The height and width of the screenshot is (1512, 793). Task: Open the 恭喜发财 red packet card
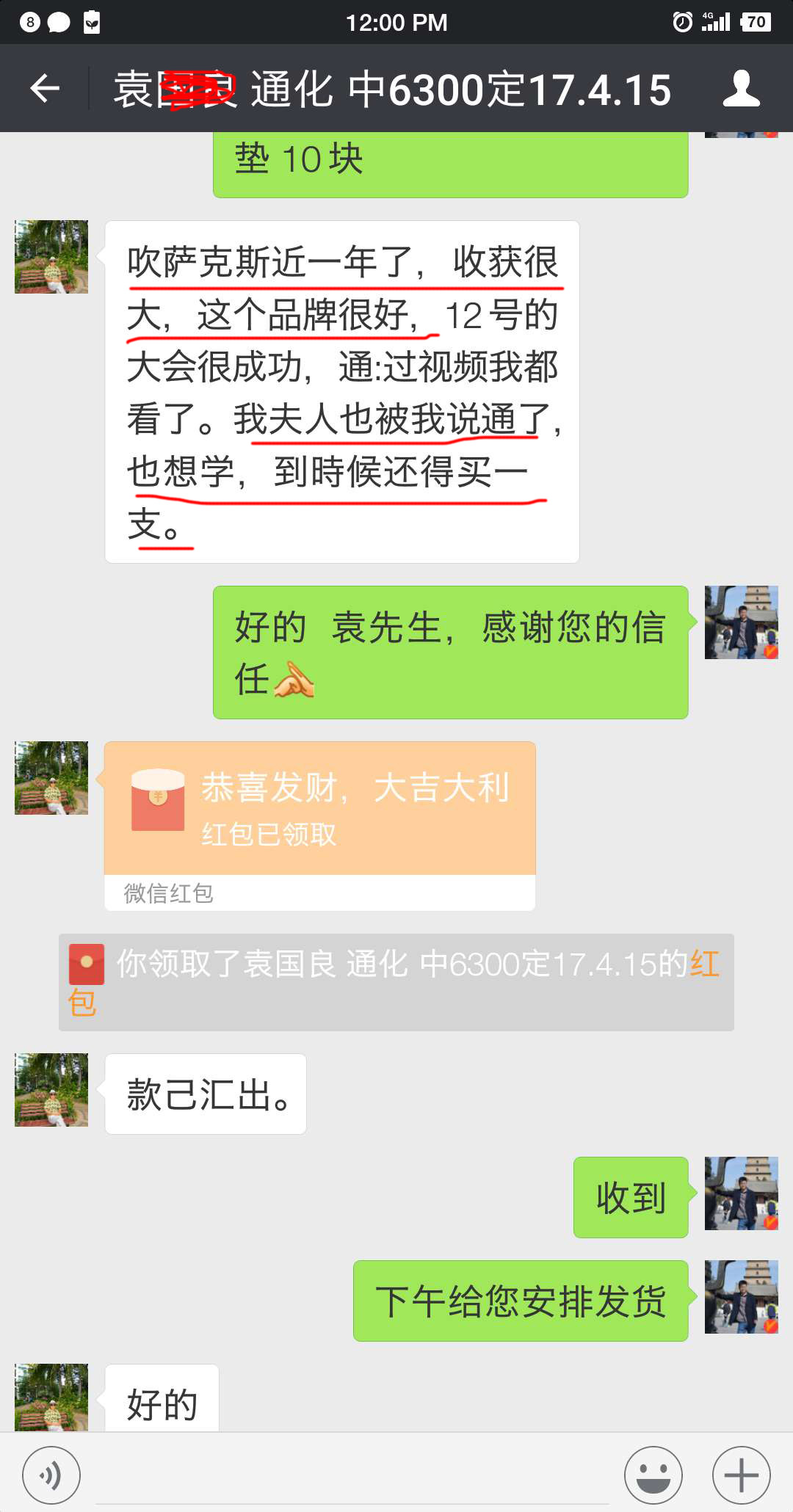click(319, 809)
